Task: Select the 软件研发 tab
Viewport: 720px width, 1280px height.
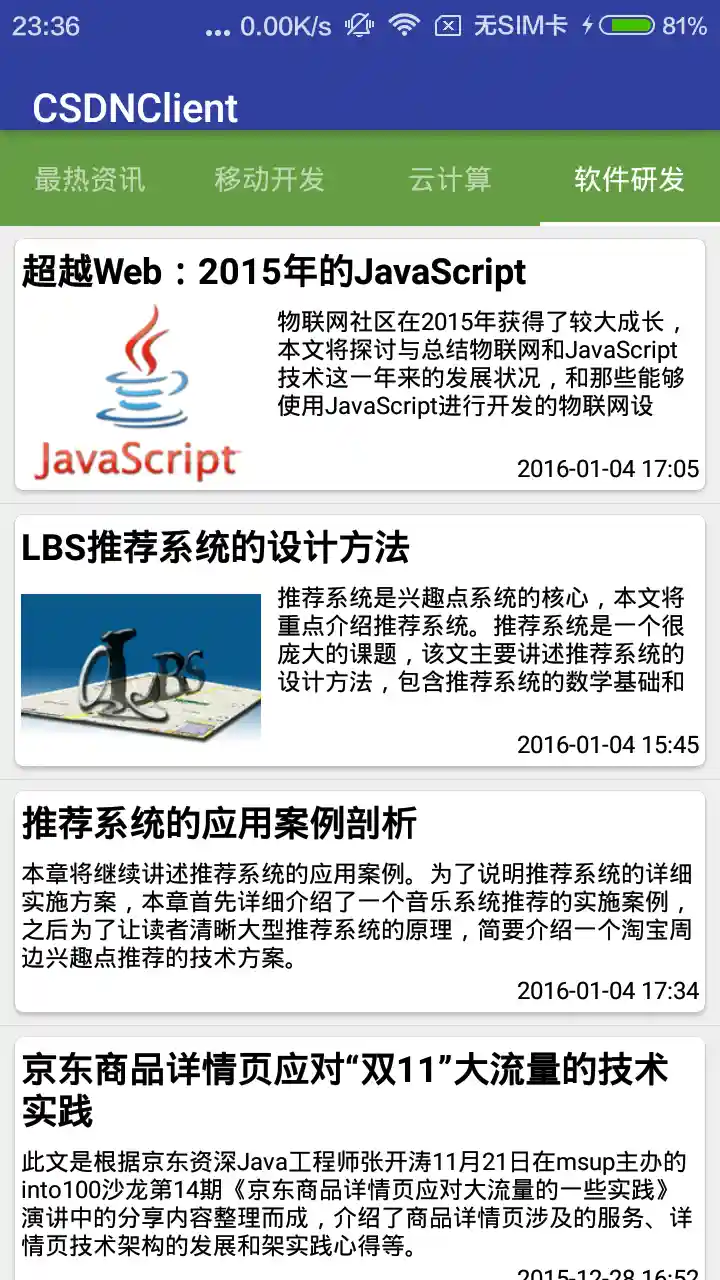Action: 629,179
